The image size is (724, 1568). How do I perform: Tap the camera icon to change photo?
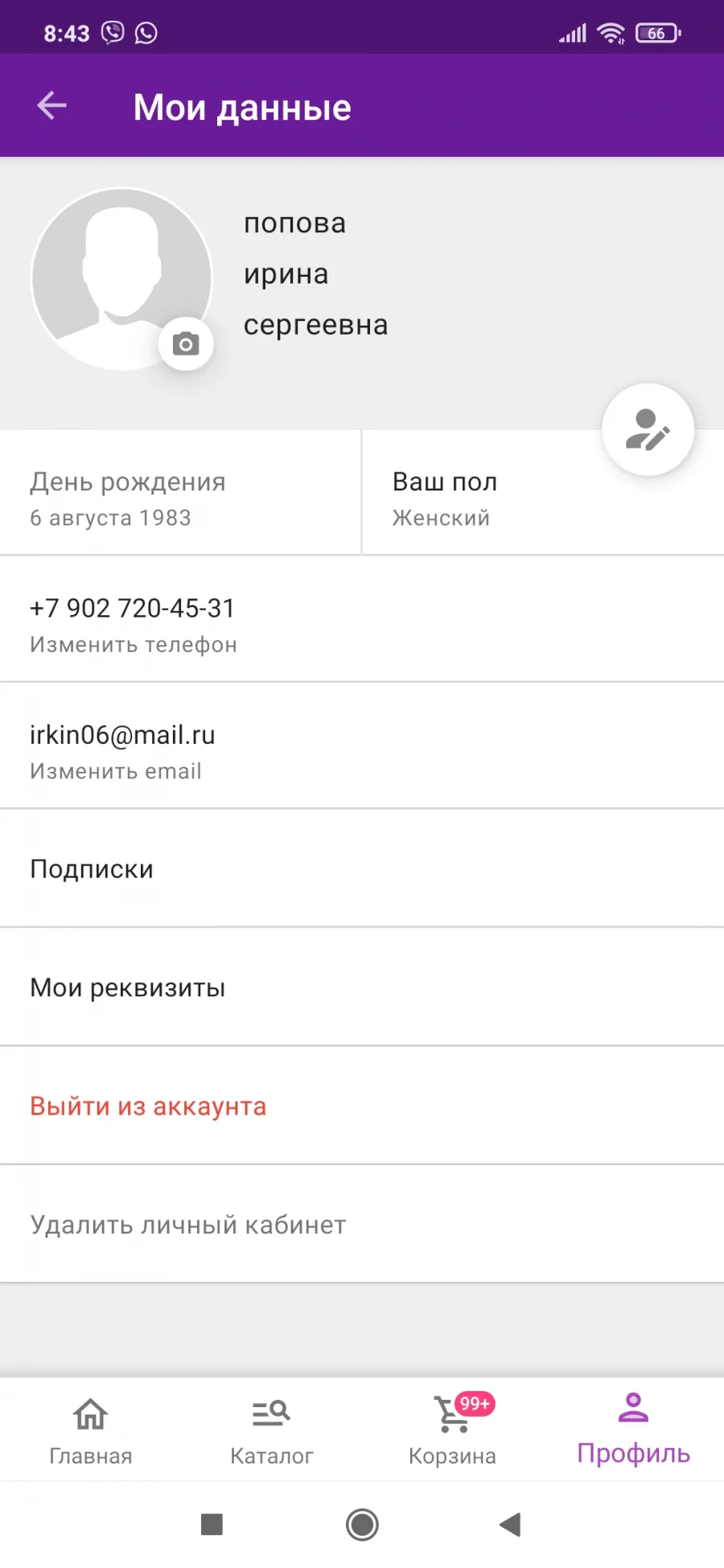186,344
